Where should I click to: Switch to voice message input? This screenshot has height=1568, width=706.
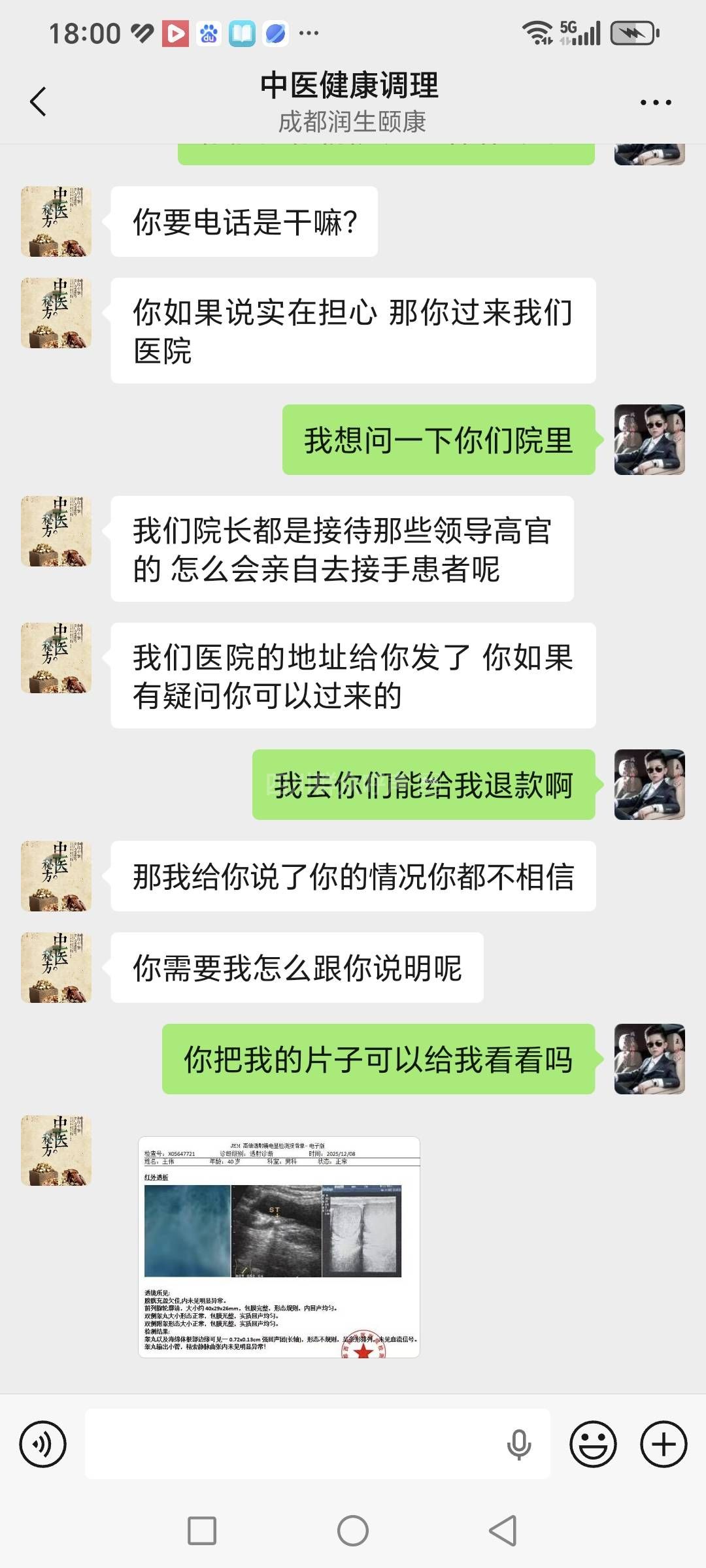tap(43, 1444)
